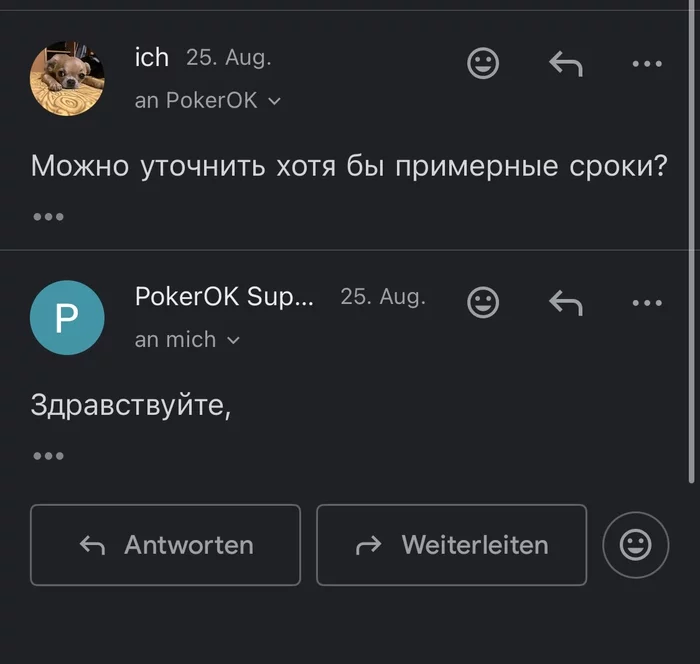Screen dimensions: 700x664
Task: Tap the Antworten button
Action: [165, 545]
